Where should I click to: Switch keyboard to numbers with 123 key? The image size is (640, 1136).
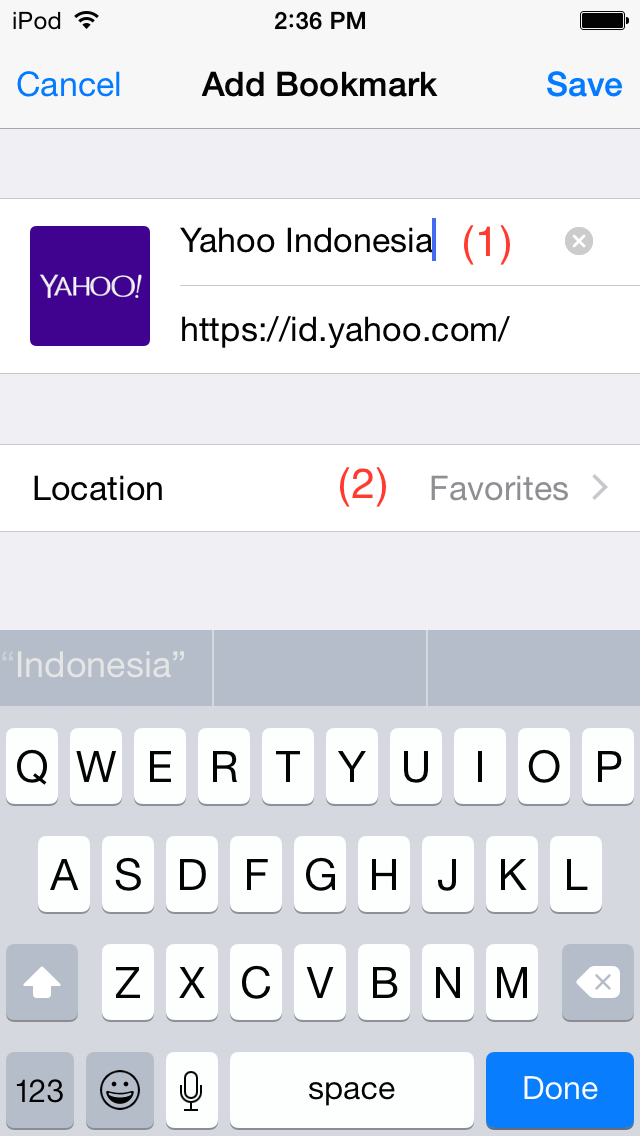(x=40, y=1089)
